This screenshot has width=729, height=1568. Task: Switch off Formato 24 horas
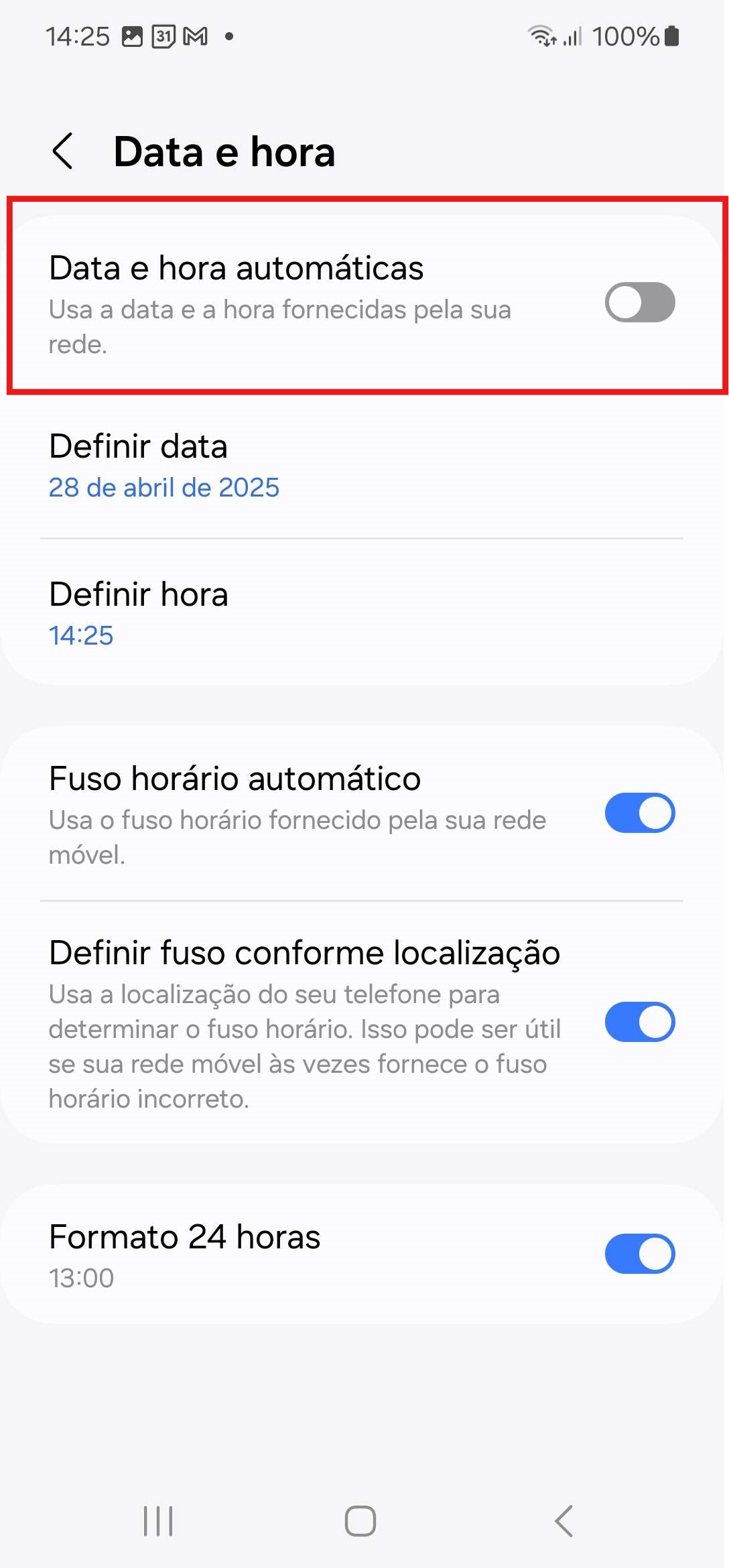pyautogui.click(x=639, y=1254)
